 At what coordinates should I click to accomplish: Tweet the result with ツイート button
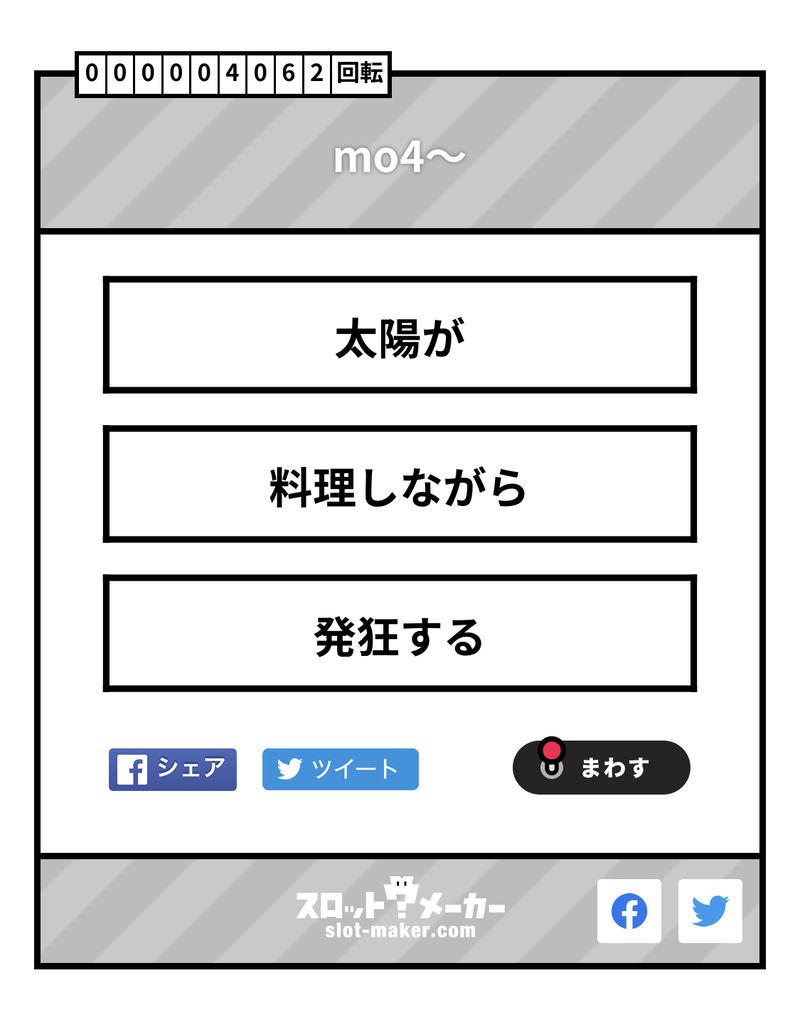click(340, 769)
